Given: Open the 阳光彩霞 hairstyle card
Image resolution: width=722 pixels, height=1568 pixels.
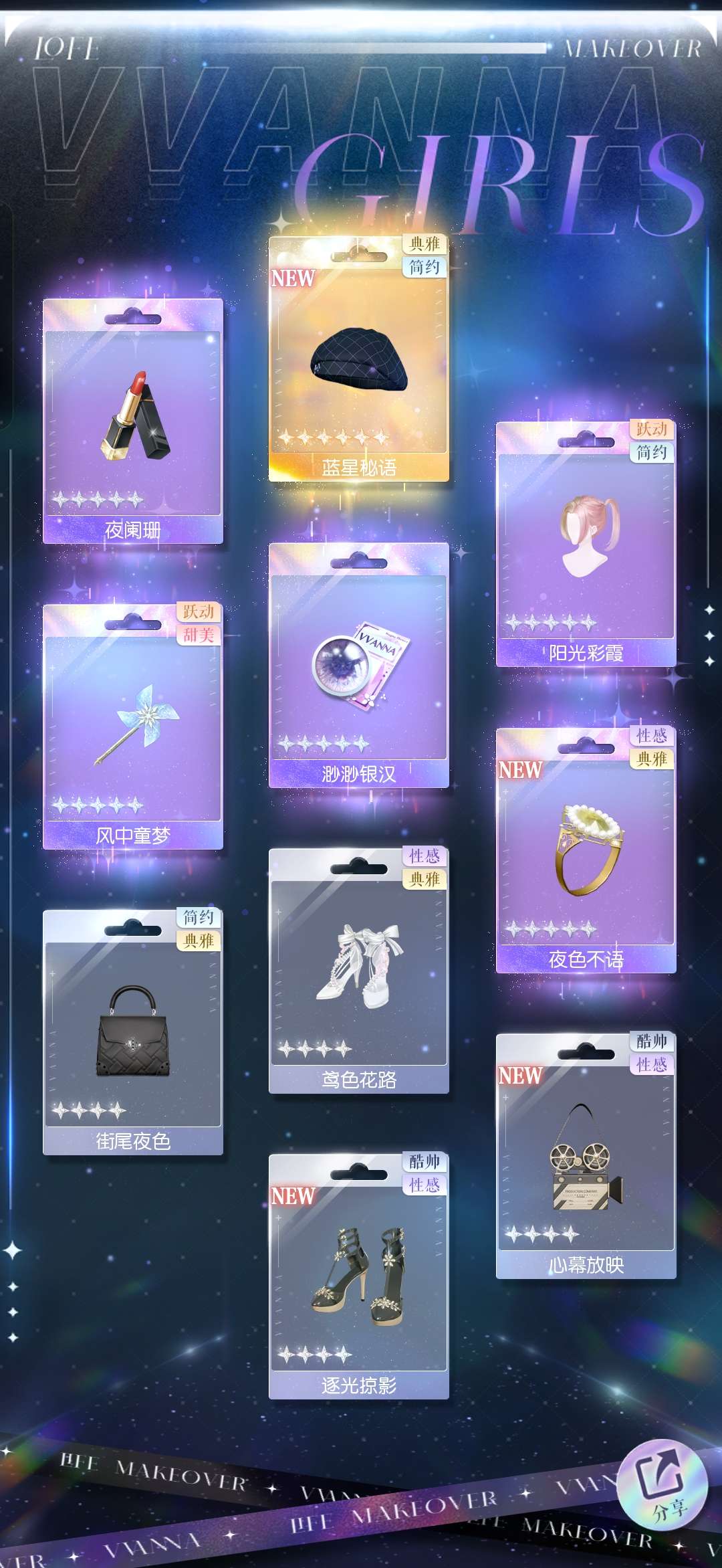Looking at the screenshot, I should (x=586, y=545).
